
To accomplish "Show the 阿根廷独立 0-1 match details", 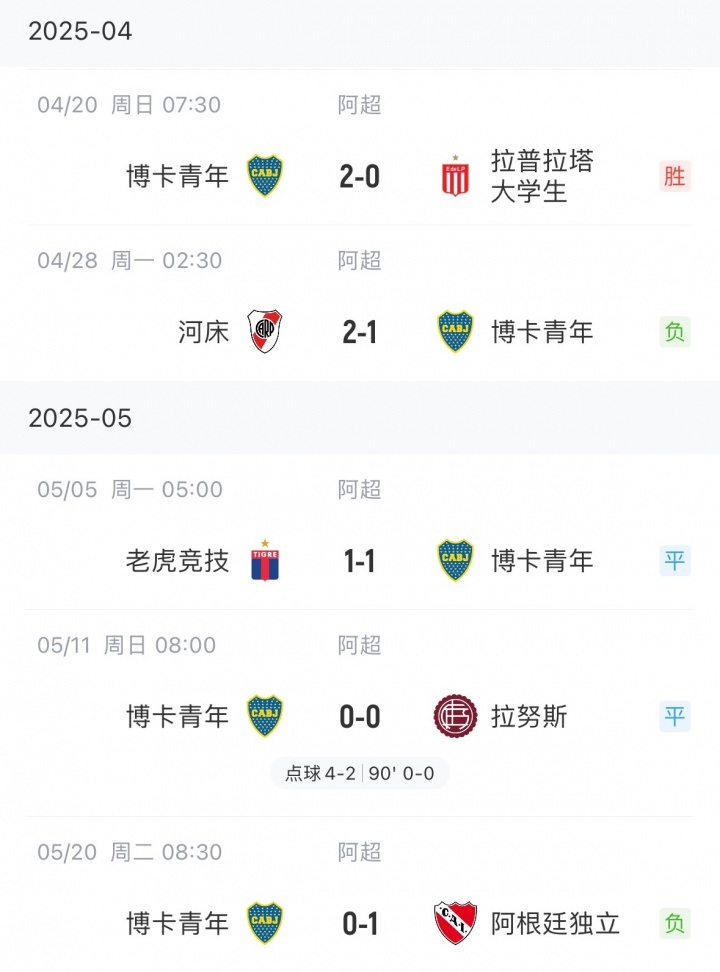I will (360, 923).
